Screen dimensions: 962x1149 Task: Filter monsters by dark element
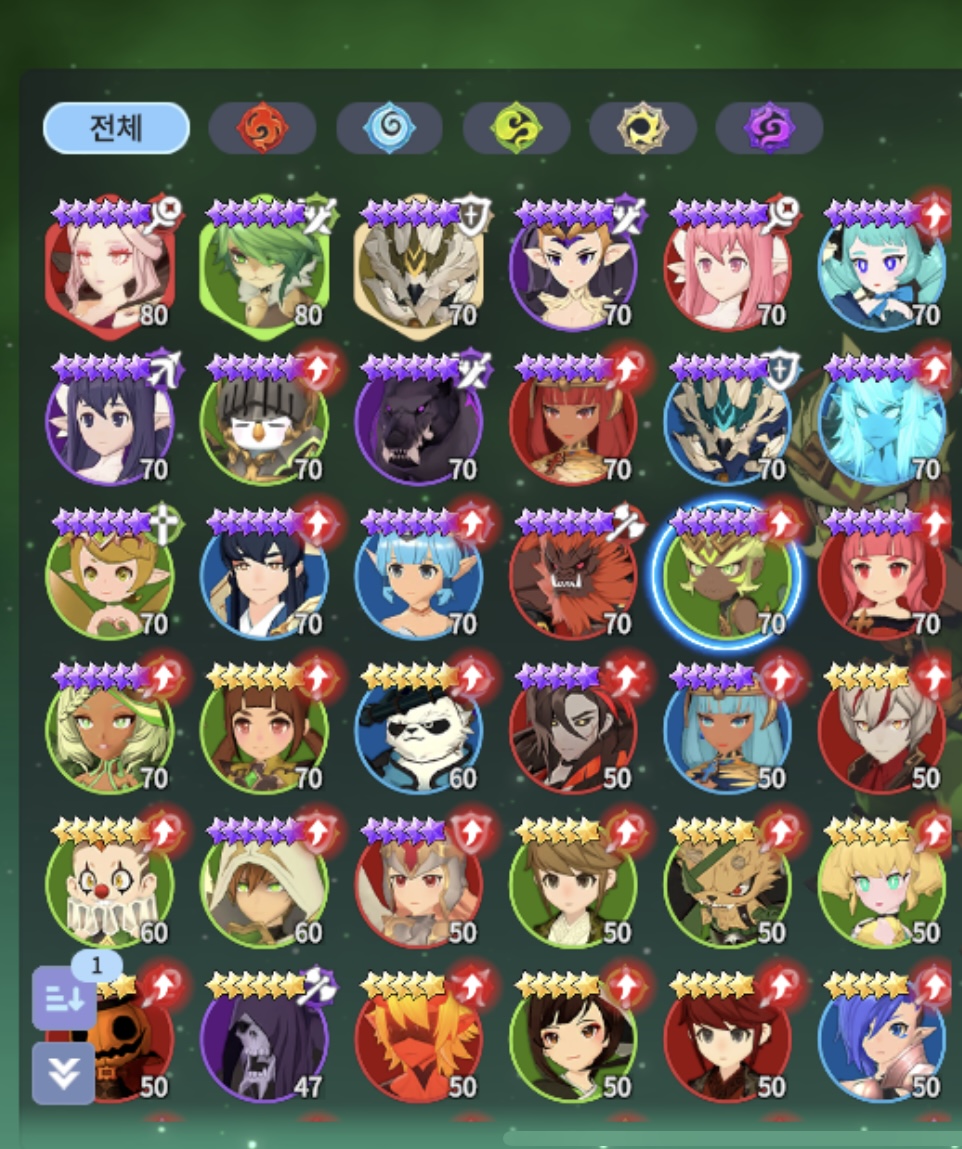769,128
